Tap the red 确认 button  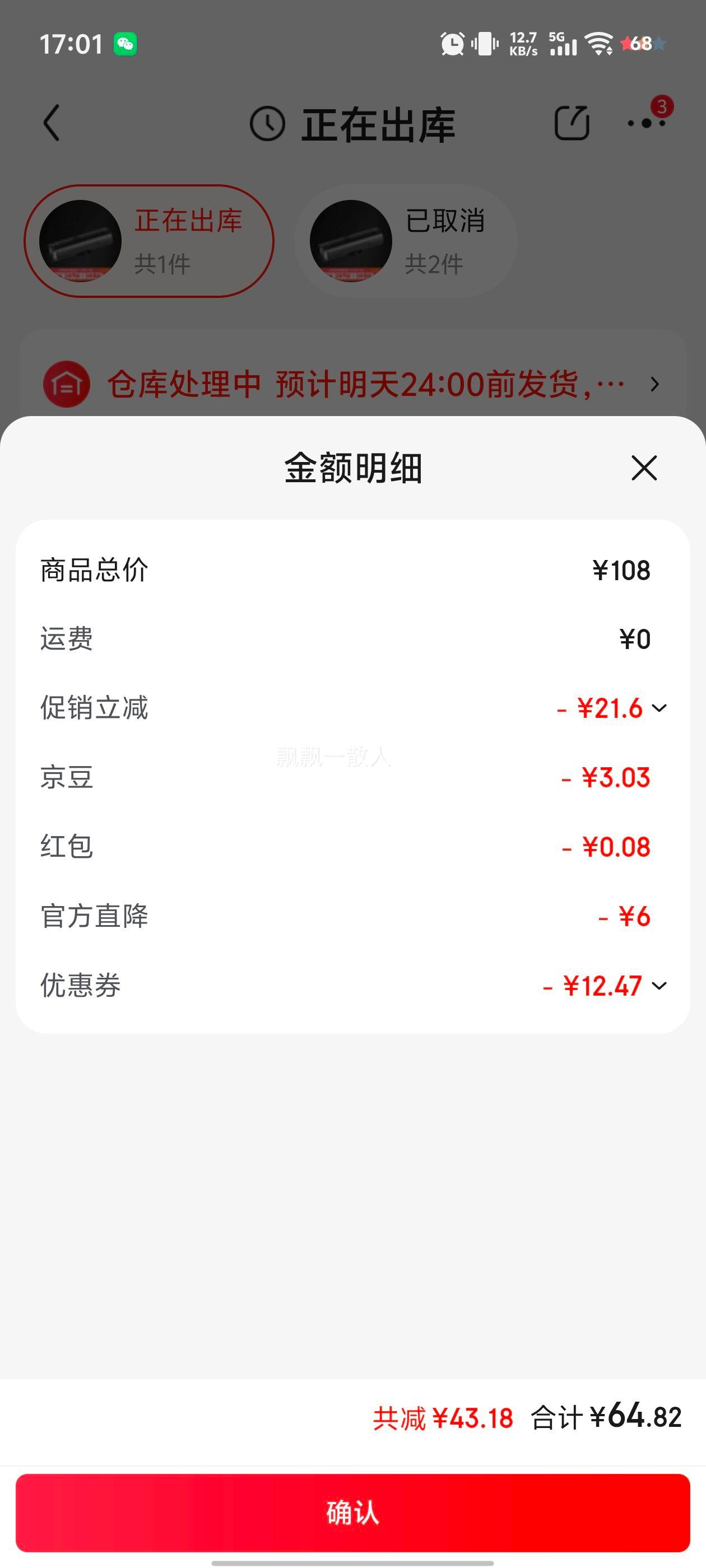click(352, 1513)
